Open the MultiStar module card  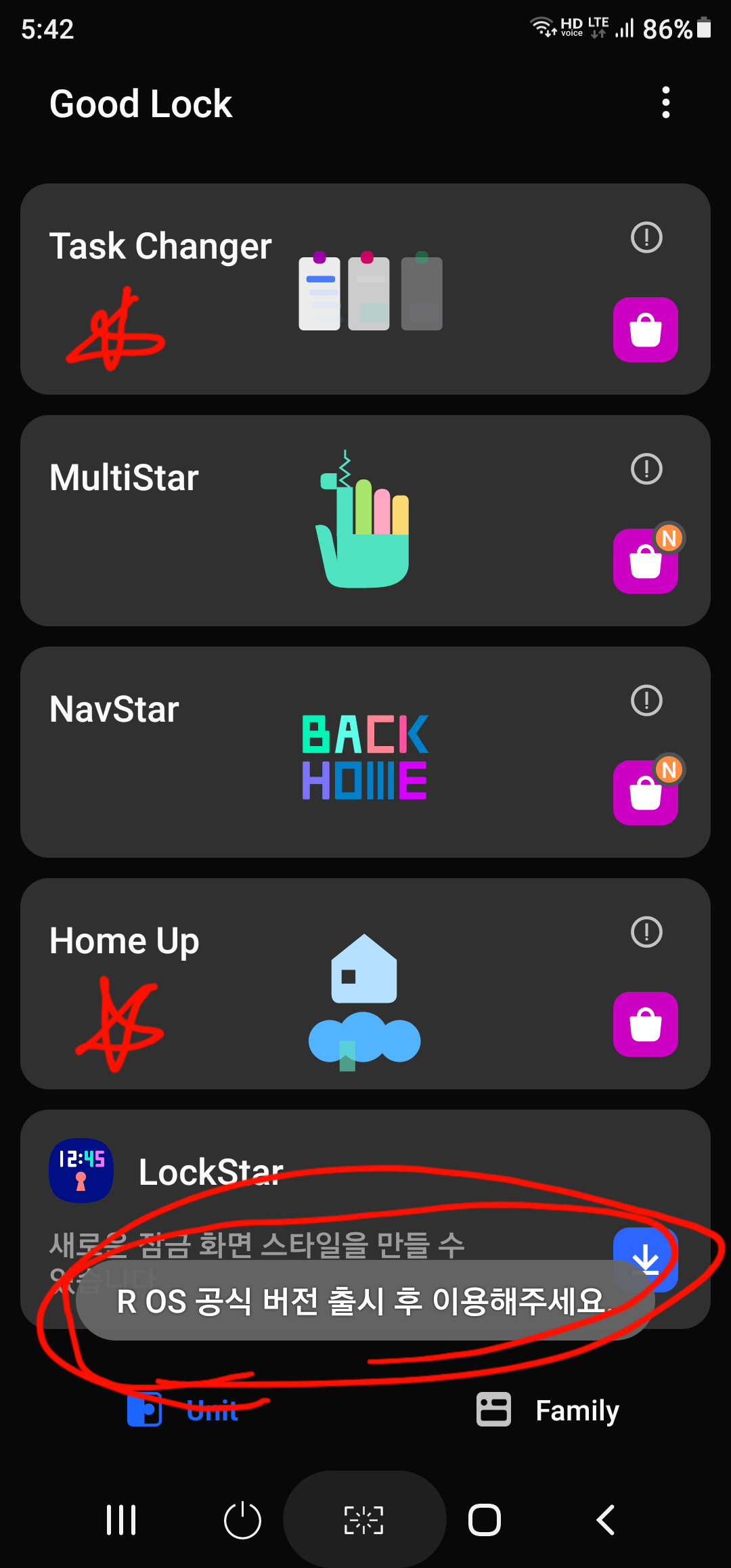tap(203, 520)
